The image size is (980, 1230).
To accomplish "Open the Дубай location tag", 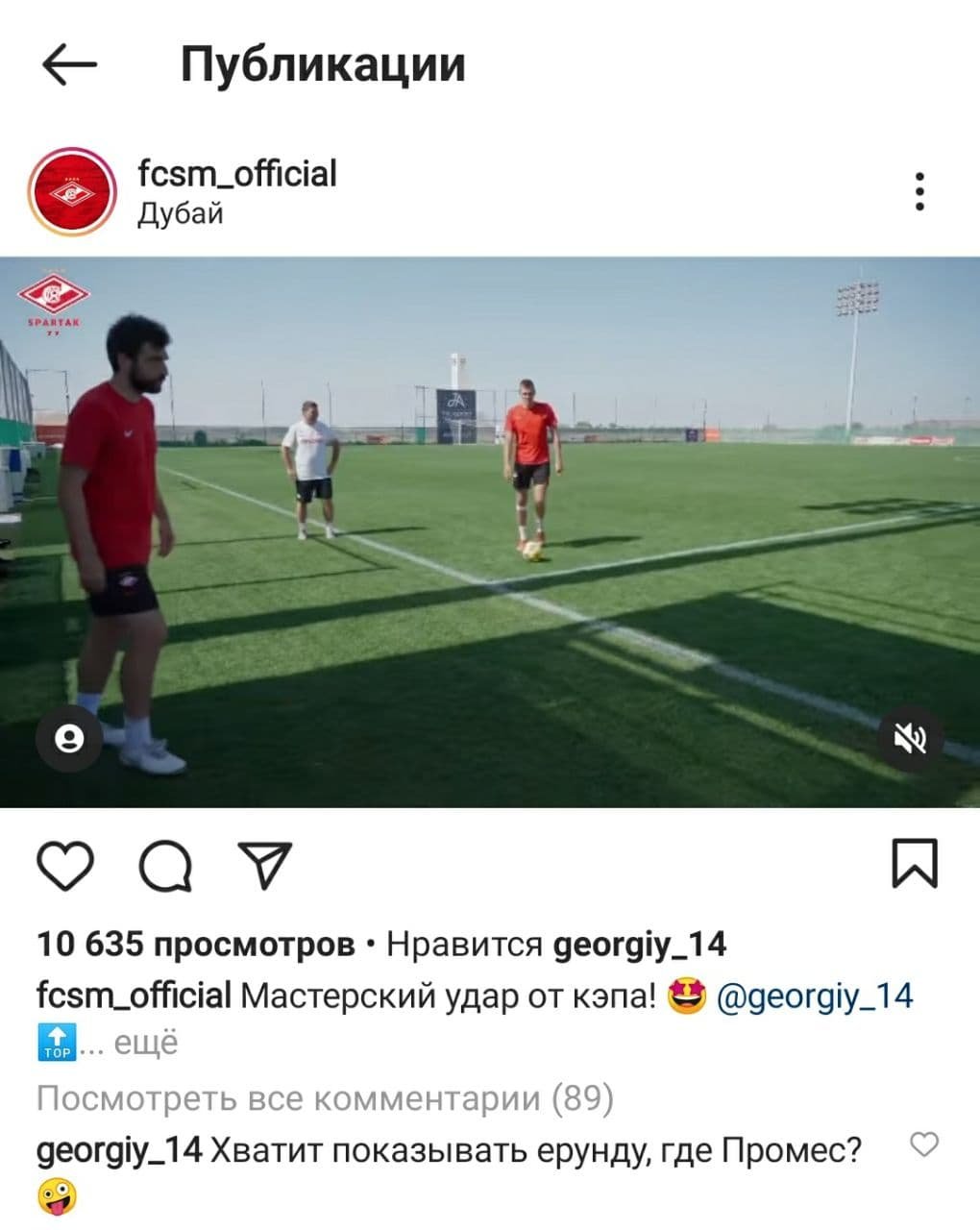I will tap(181, 213).
